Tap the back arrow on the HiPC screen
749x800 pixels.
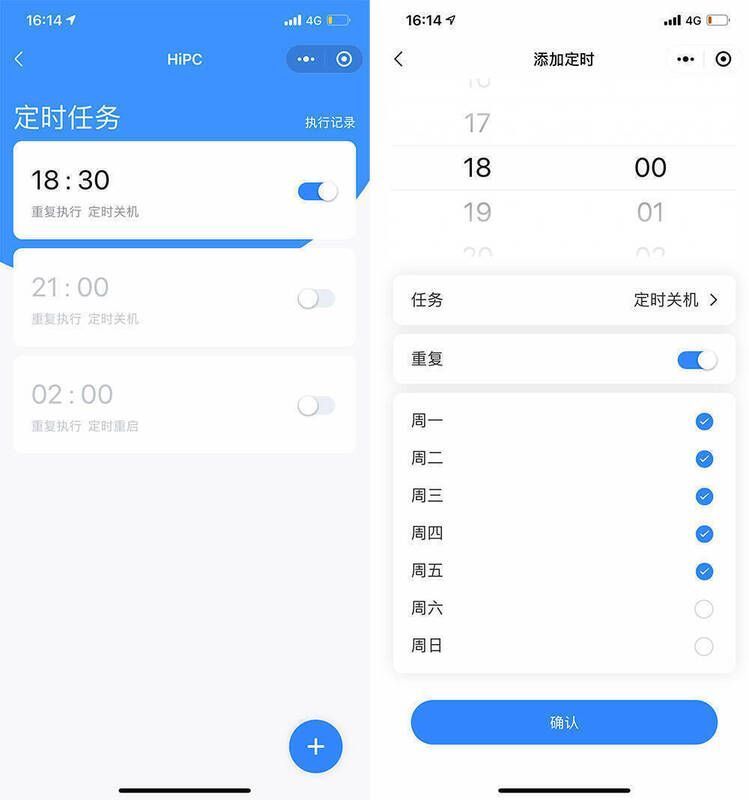[x=19, y=59]
